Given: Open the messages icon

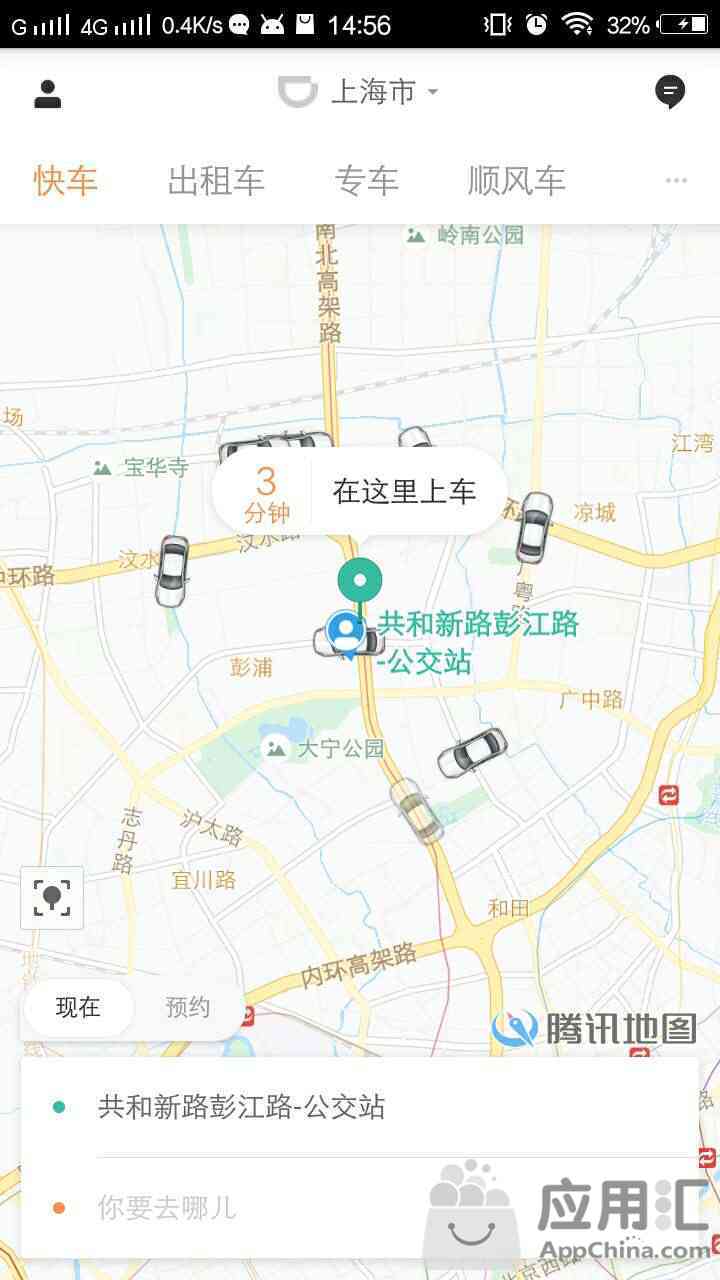Looking at the screenshot, I should [670, 92].
